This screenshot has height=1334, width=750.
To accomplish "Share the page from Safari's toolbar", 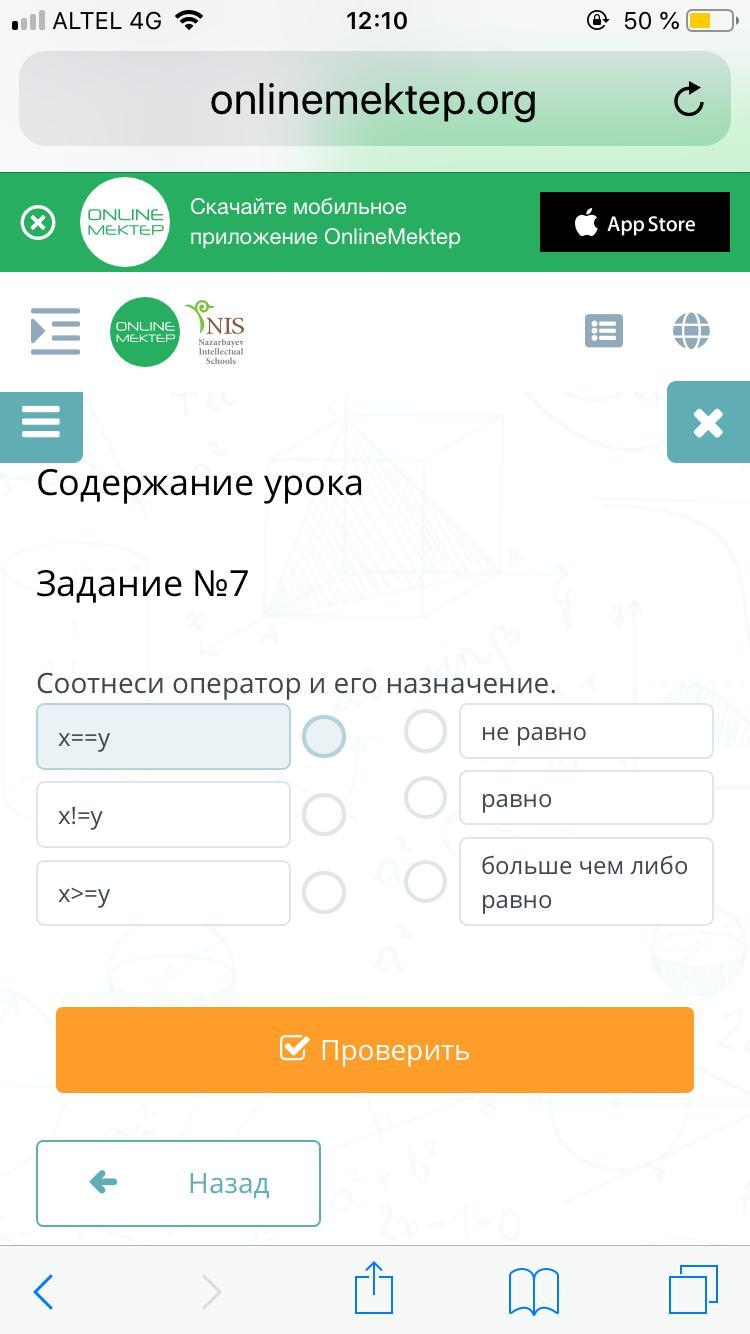I will pyautogui.click(x=375, y=1288).
